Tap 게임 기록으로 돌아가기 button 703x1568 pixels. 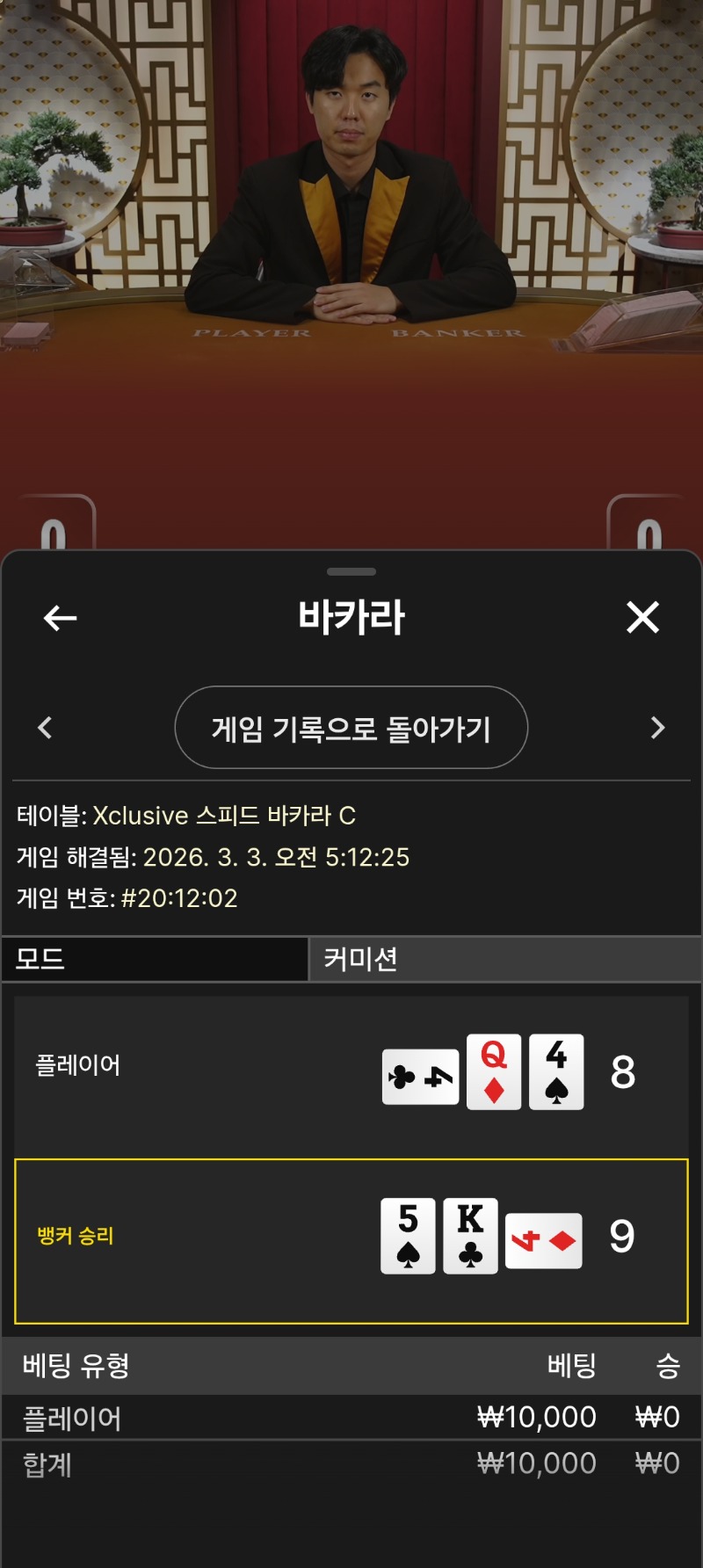point(351,728)
